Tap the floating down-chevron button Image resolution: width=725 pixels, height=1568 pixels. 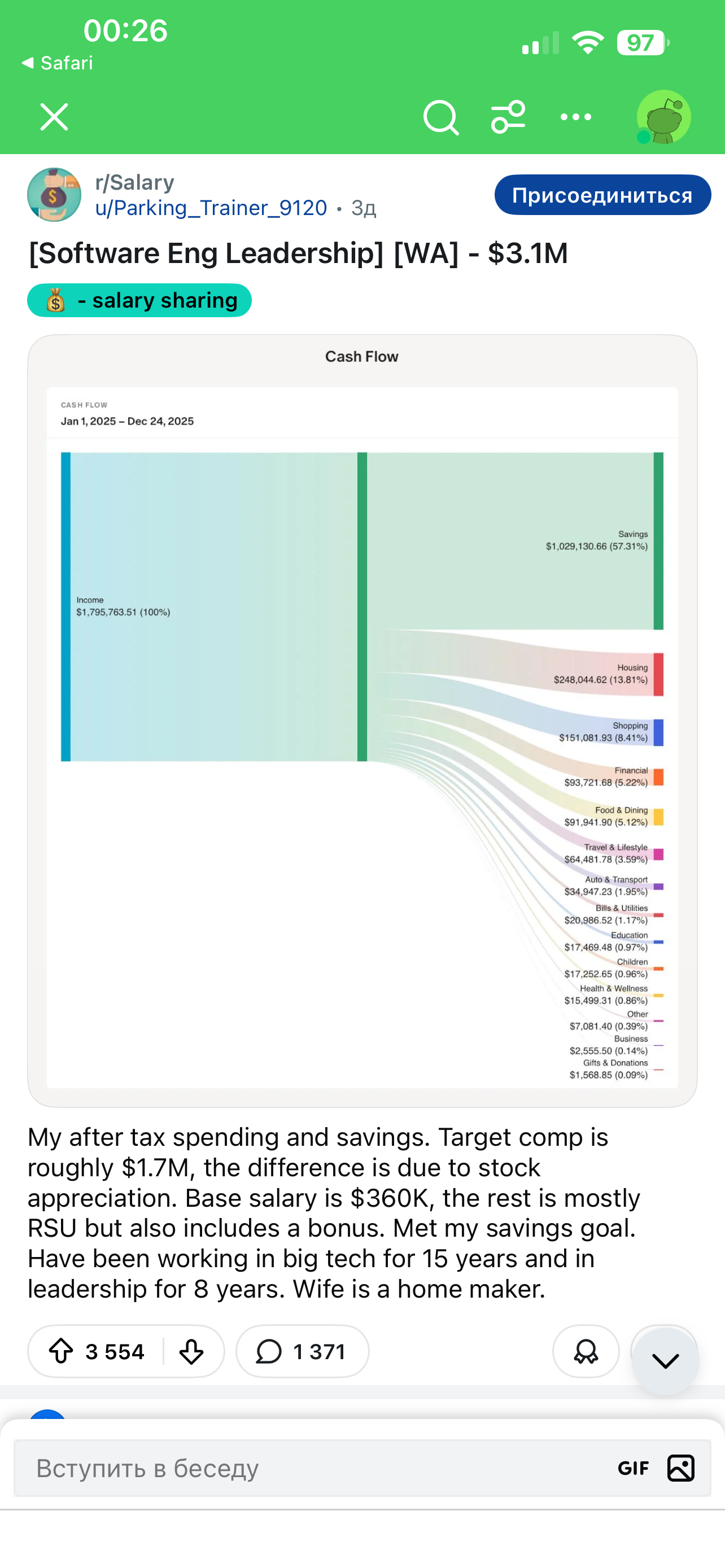(665, 1360)
